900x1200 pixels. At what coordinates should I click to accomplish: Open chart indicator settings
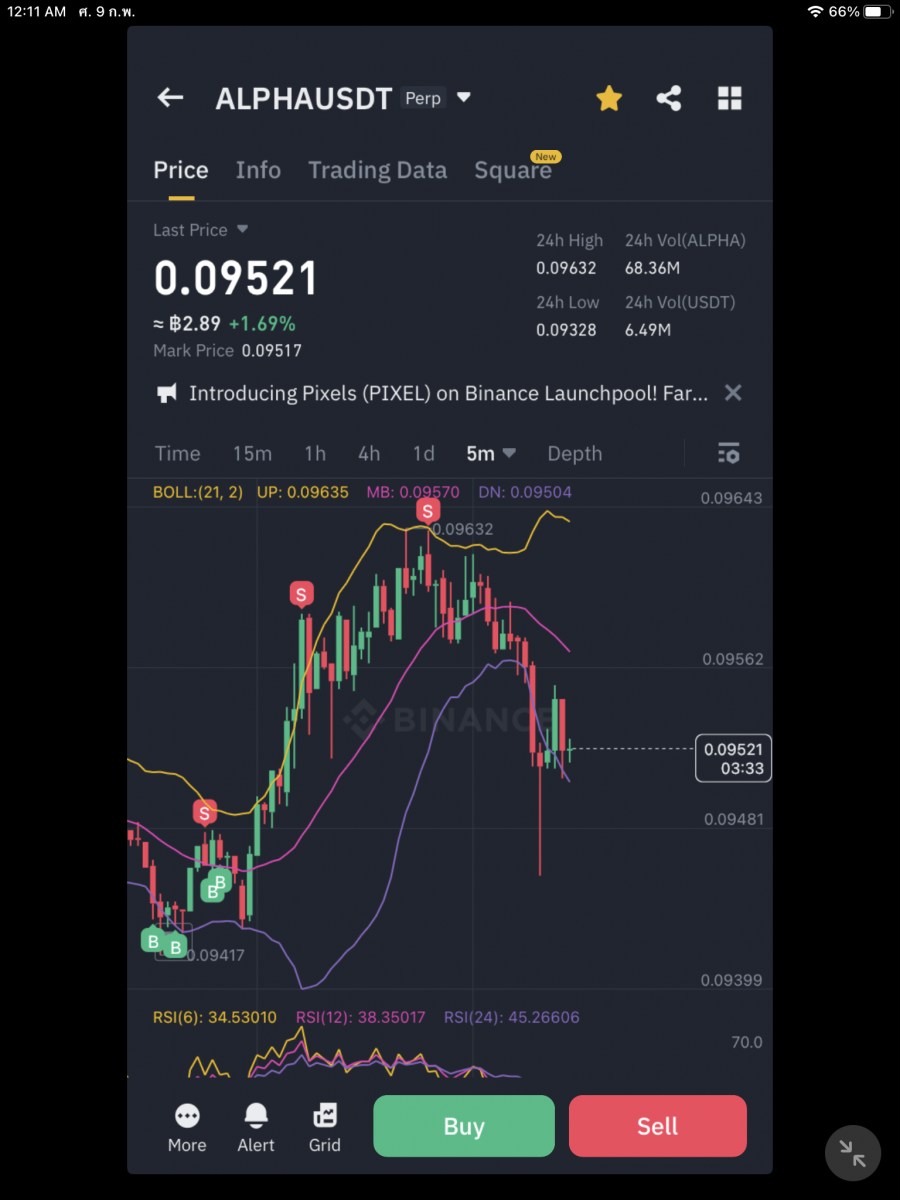coord(729,454)
